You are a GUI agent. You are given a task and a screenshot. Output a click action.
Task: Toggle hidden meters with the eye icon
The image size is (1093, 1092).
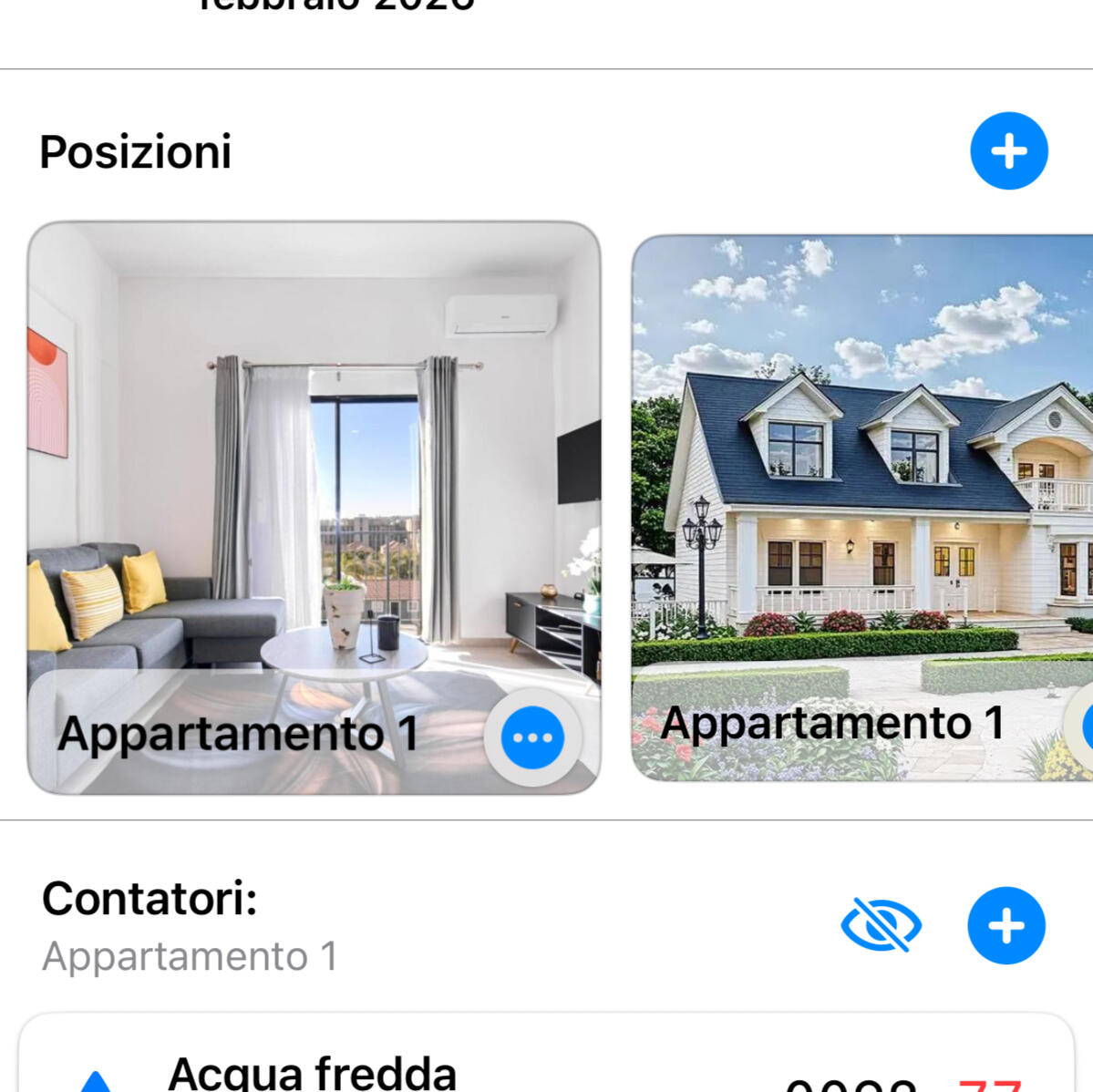coord(880,925)
